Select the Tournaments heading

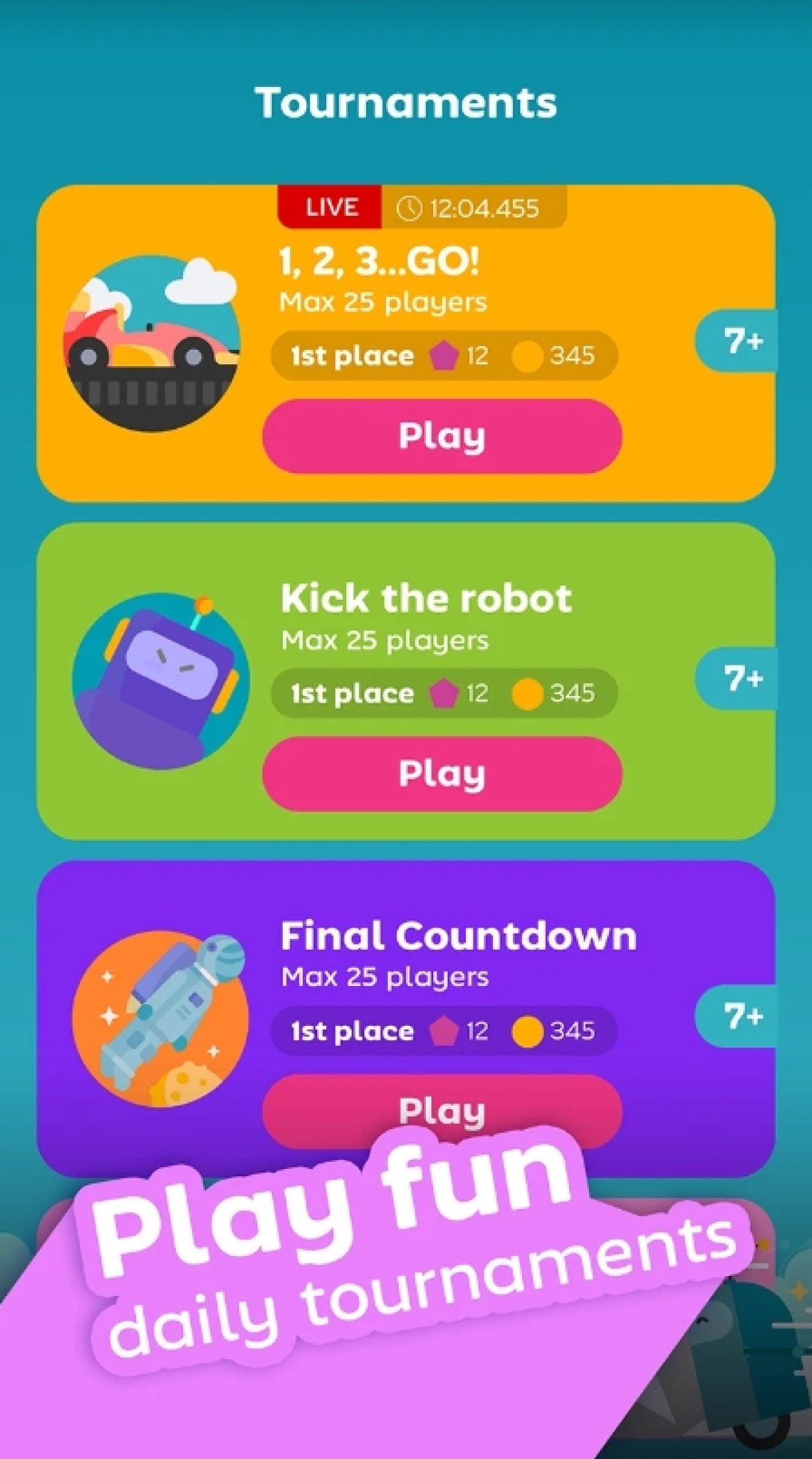coord(406,100)
